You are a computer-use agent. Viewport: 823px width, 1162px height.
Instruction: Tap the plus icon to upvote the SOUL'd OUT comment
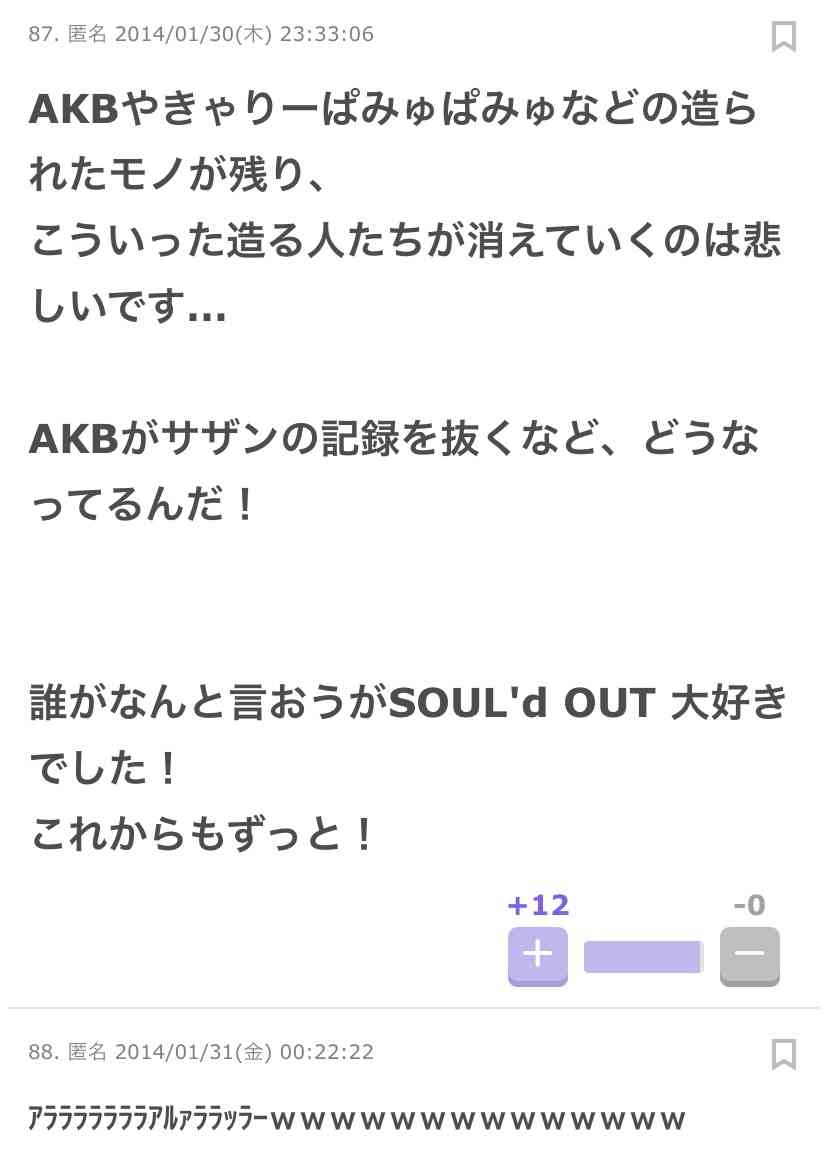537,956
